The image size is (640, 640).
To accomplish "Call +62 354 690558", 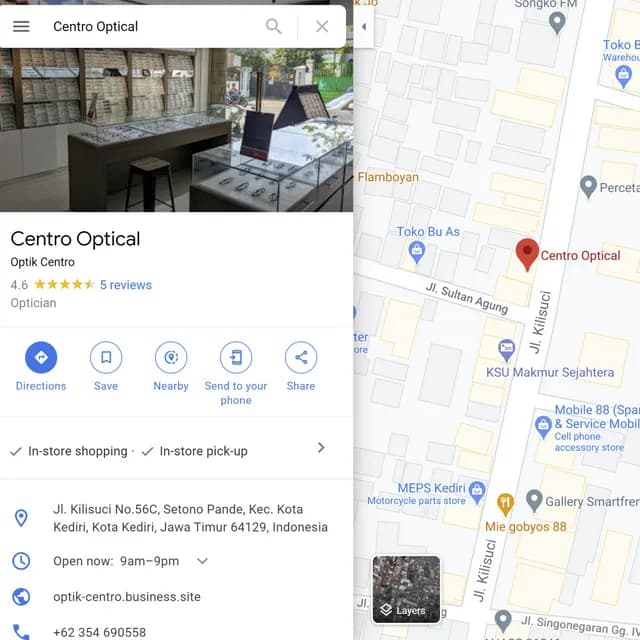I will tap(99, 632).
